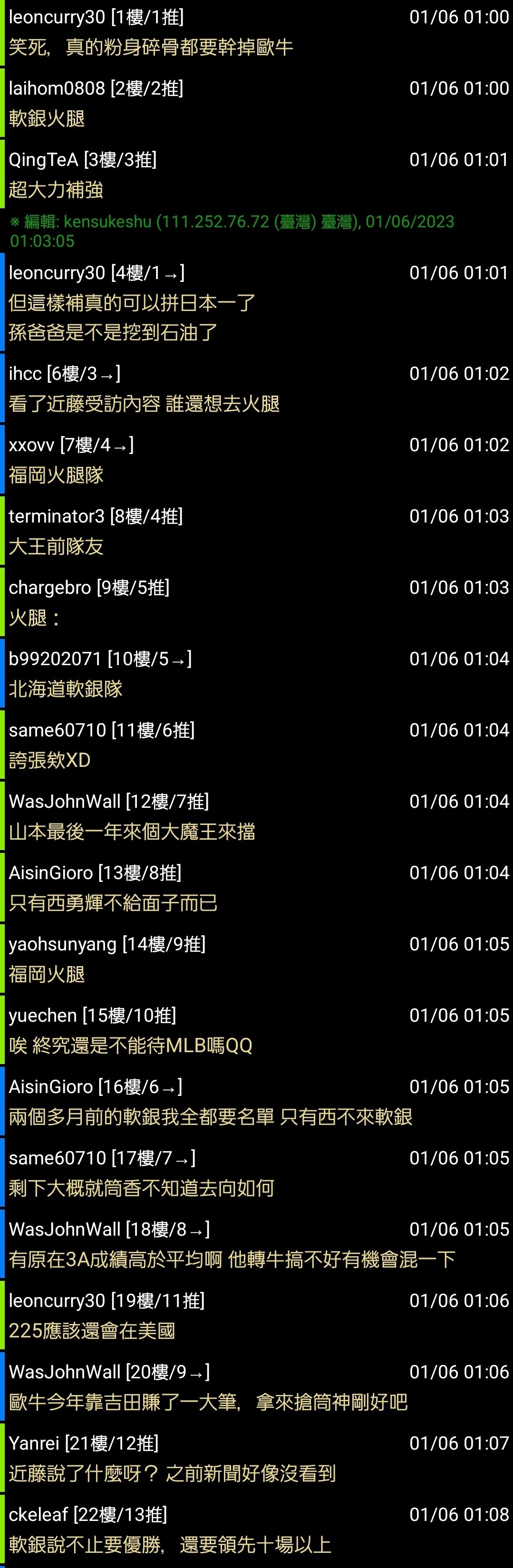513x1568 pixels.
Task: Open leoncurry30's 1樓 comment
Action: tap(150, 47)
